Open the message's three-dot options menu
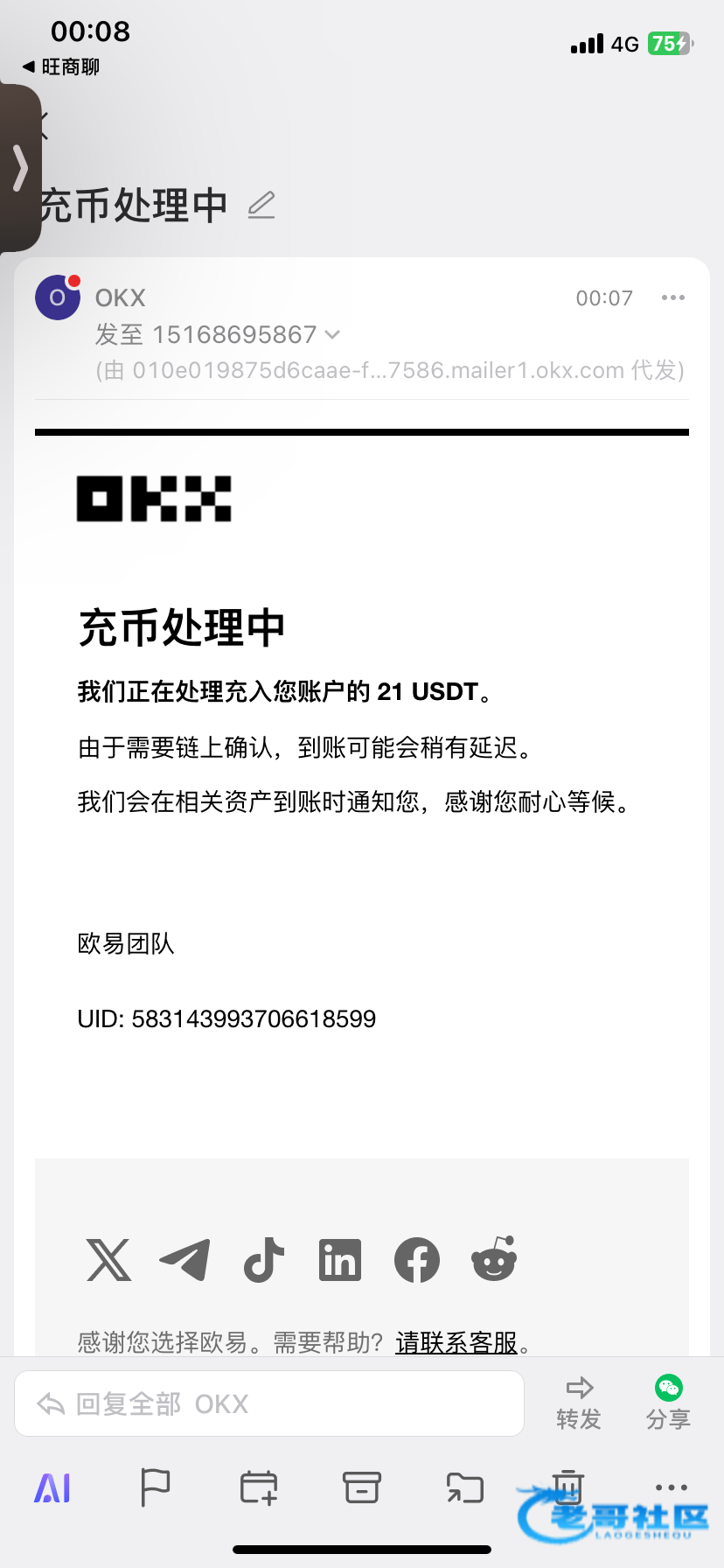This screenshot has height=1568, width=724. (x=673, y=298)
